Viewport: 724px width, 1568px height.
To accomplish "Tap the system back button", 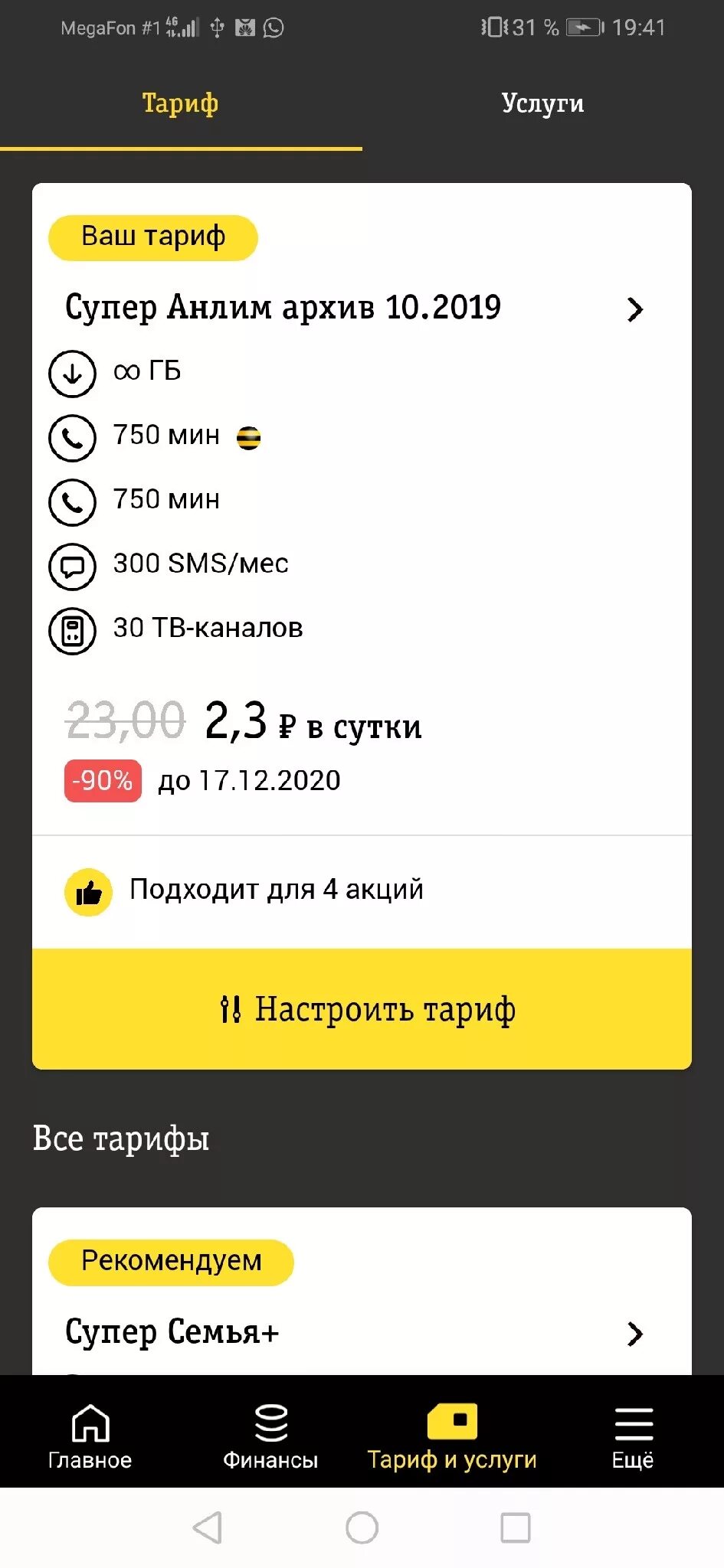I will [208, 1527].
